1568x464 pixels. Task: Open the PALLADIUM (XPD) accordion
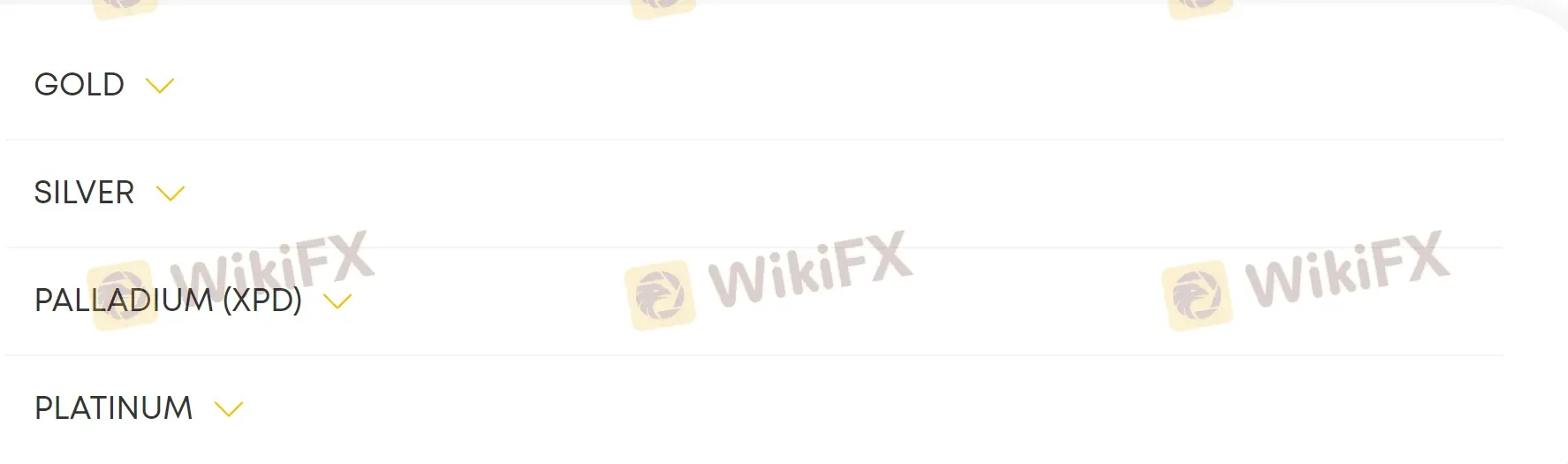[337, 301]
